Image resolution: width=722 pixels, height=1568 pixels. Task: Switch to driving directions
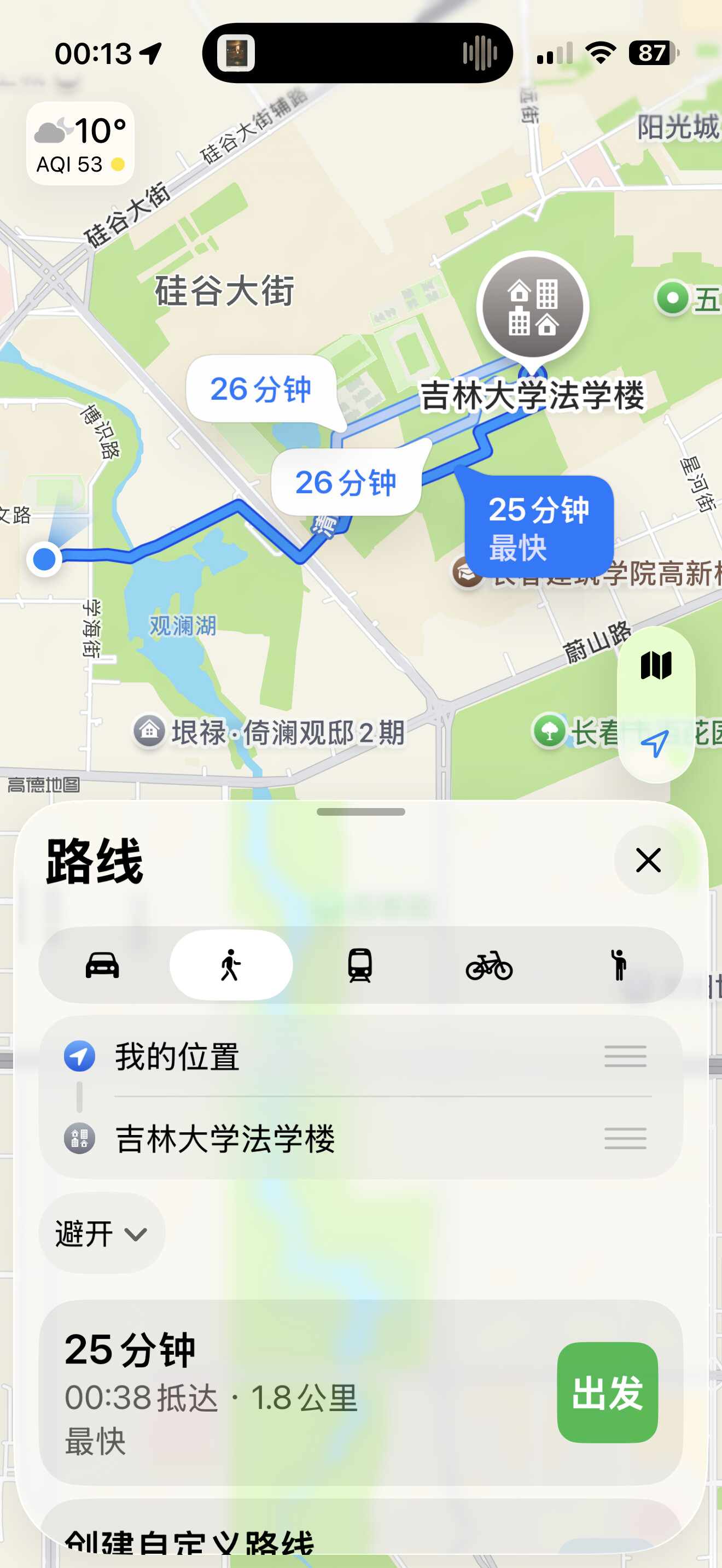coord(102,966)
